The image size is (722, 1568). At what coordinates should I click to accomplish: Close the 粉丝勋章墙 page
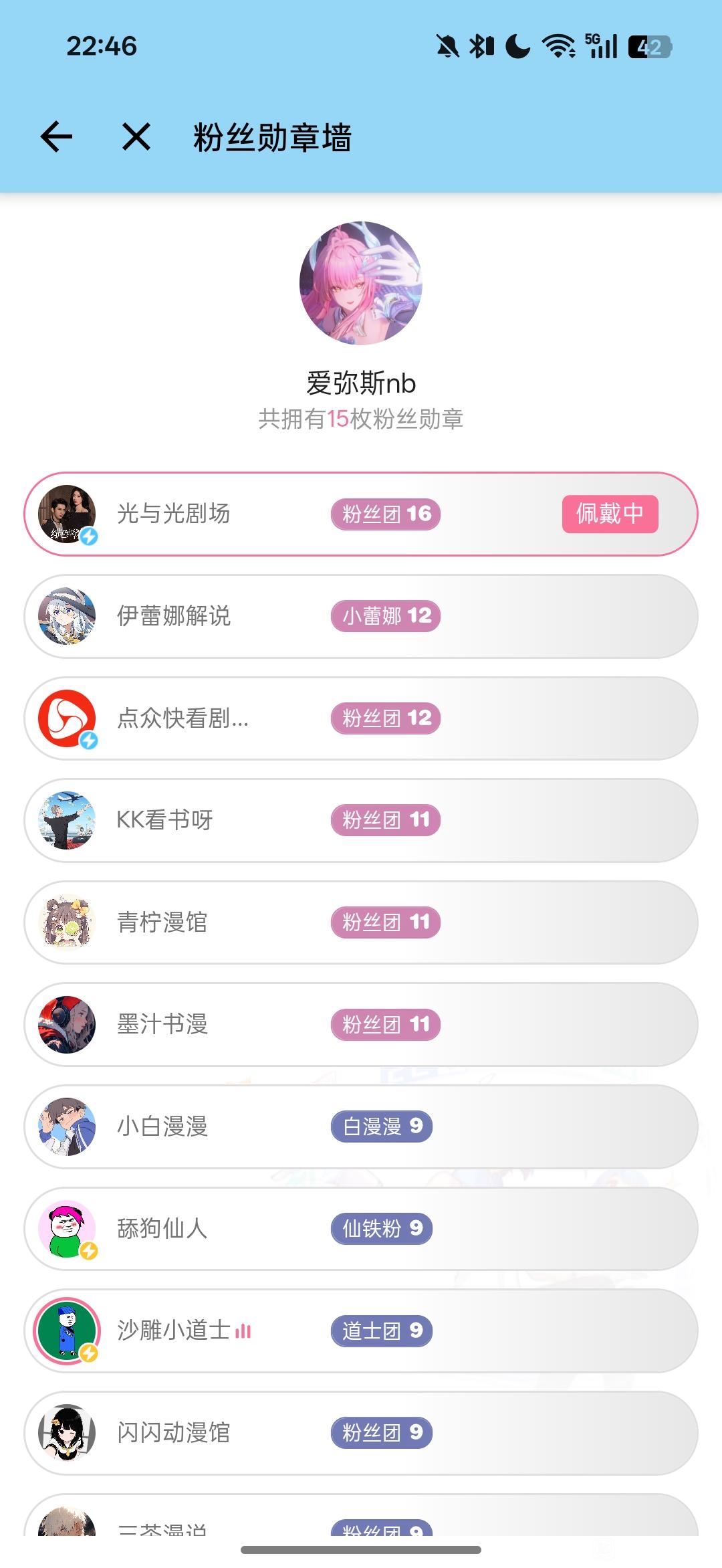point(136,137)
